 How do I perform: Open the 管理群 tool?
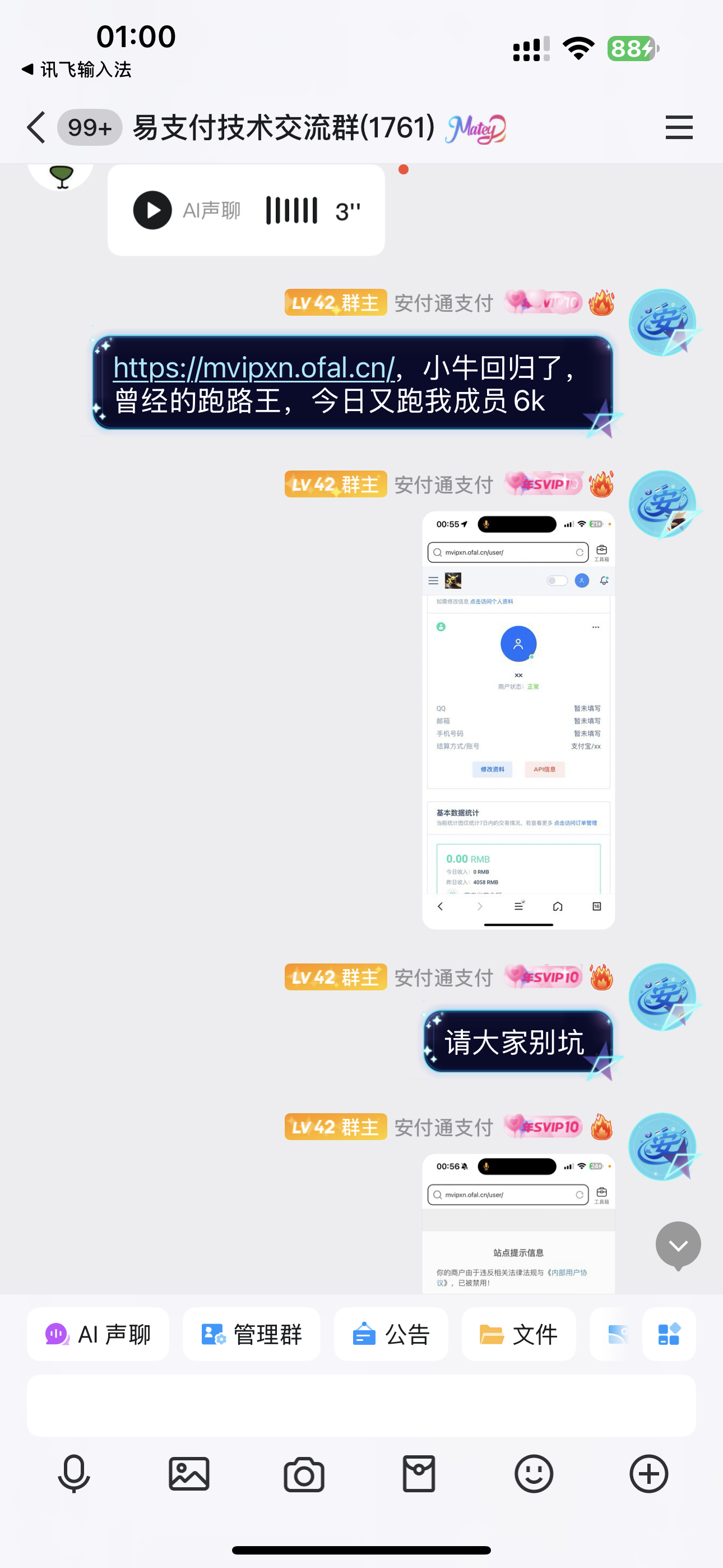click(x=251, y=1334)
